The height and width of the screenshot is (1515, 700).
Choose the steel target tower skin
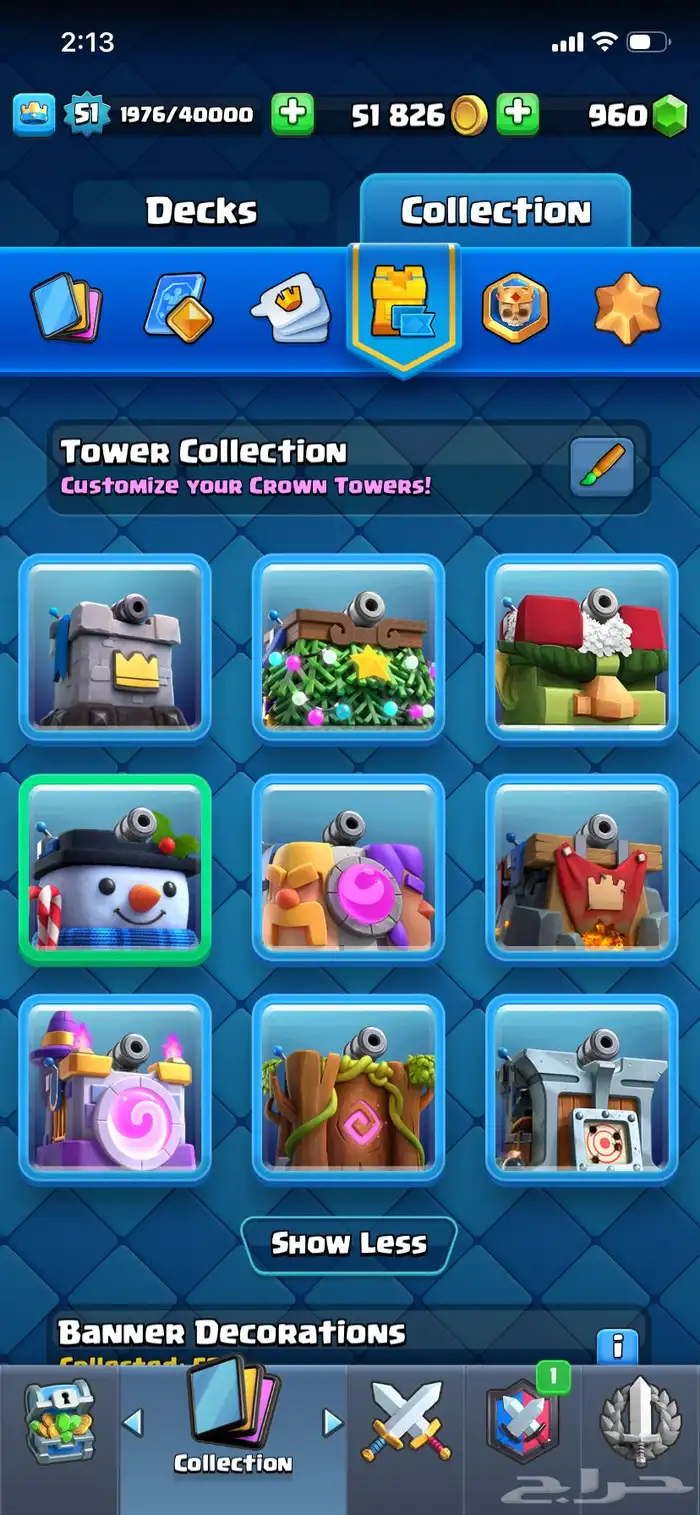[581, 1088]
